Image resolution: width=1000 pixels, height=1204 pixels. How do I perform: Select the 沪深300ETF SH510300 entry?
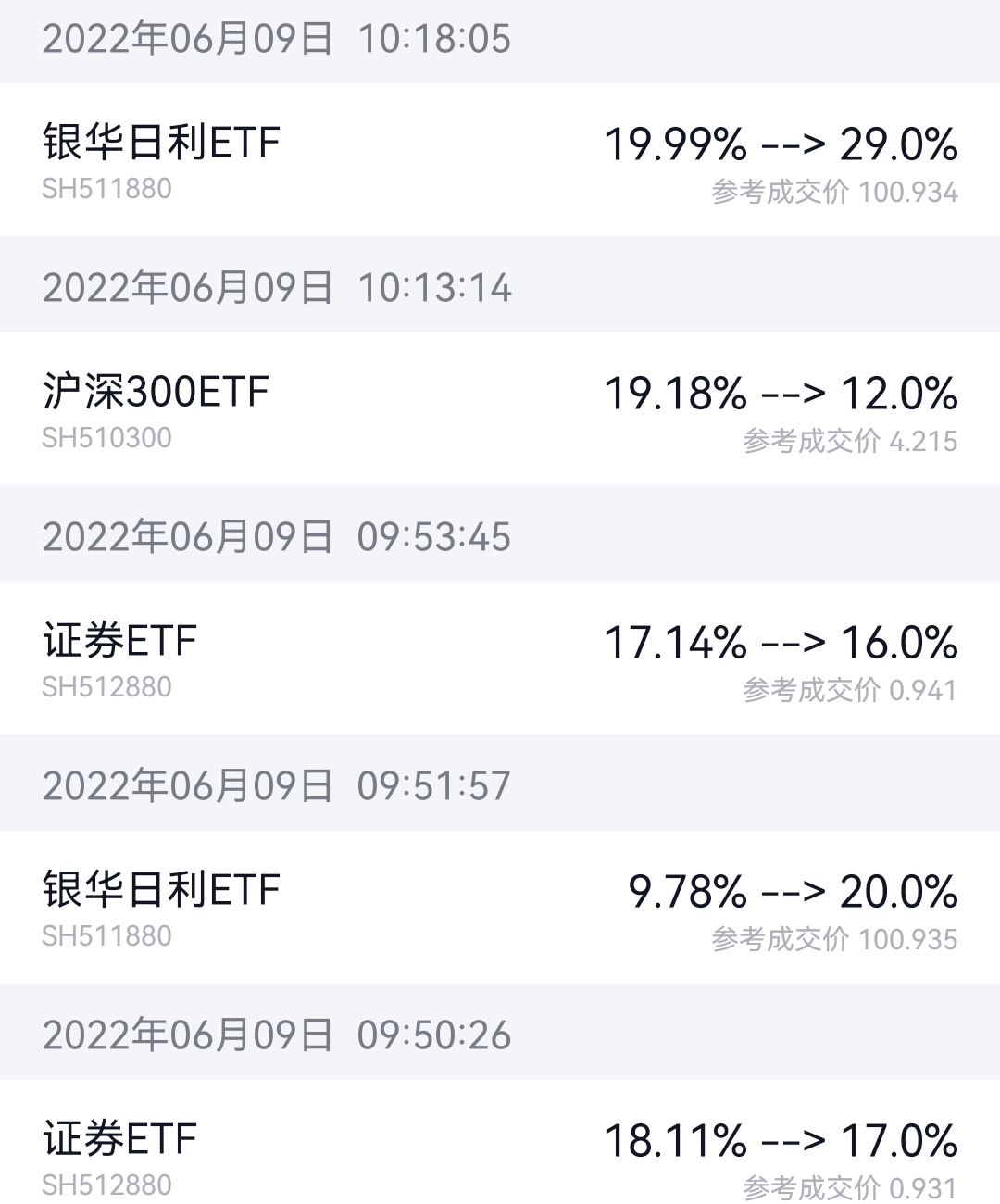(500, 408)
